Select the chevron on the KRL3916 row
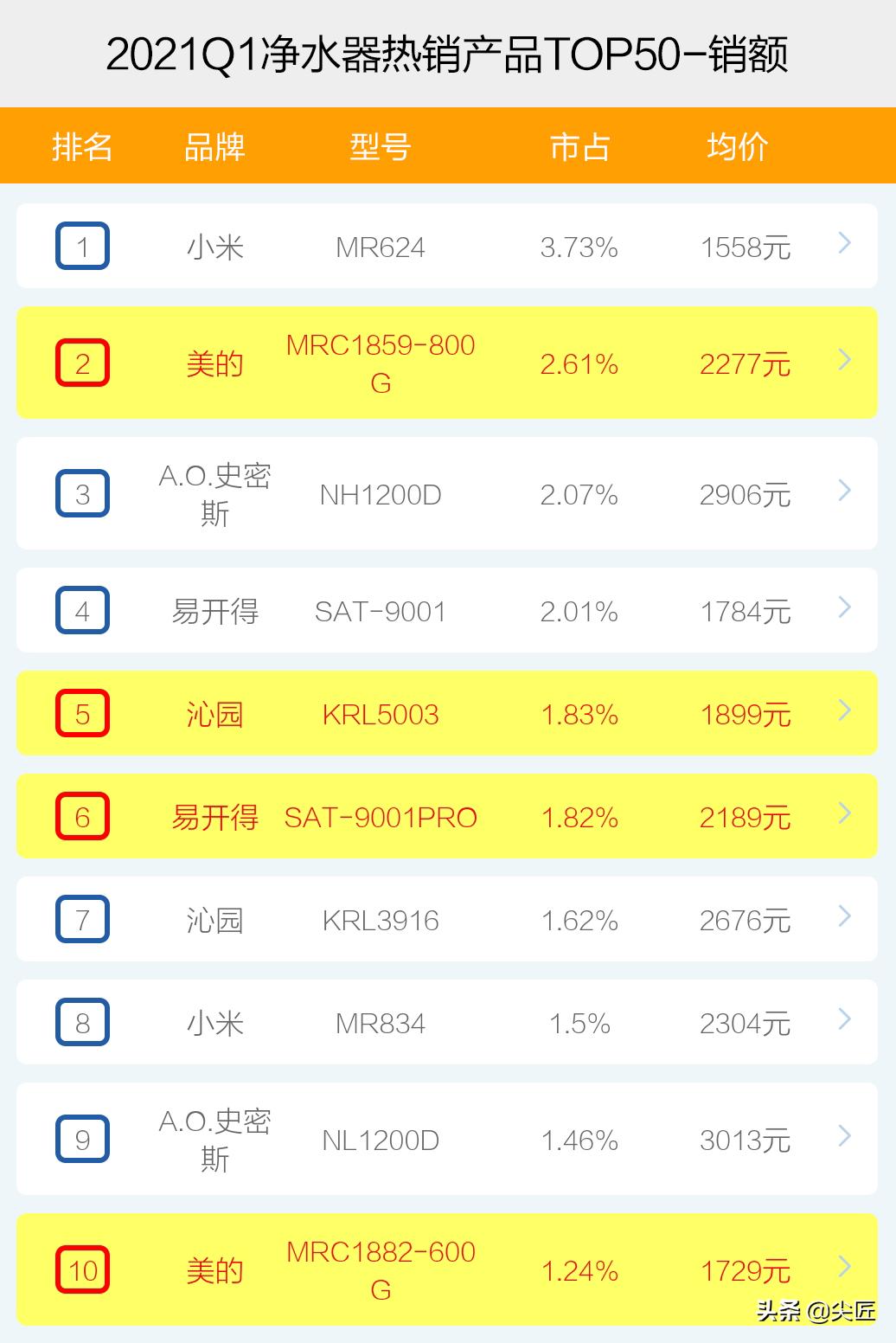 (842, 919)
